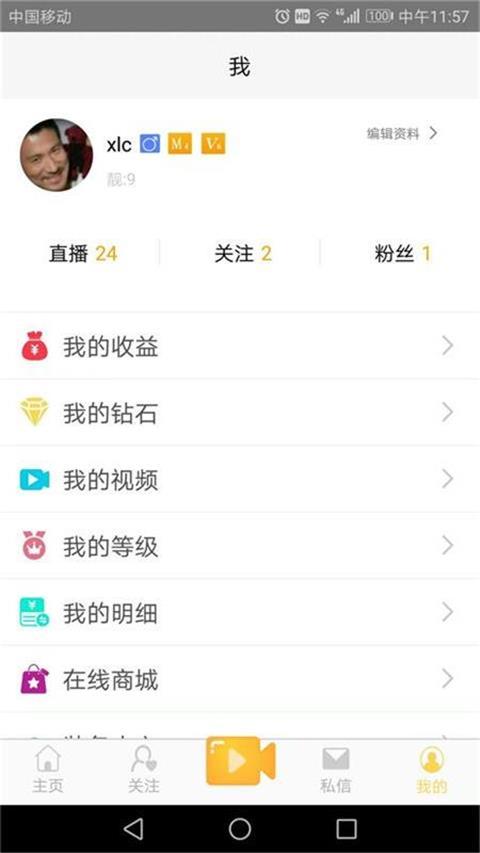480x853 pixels.
Task: Switch to the 关注 bottom tab
Action: click(x=144, y=770)
